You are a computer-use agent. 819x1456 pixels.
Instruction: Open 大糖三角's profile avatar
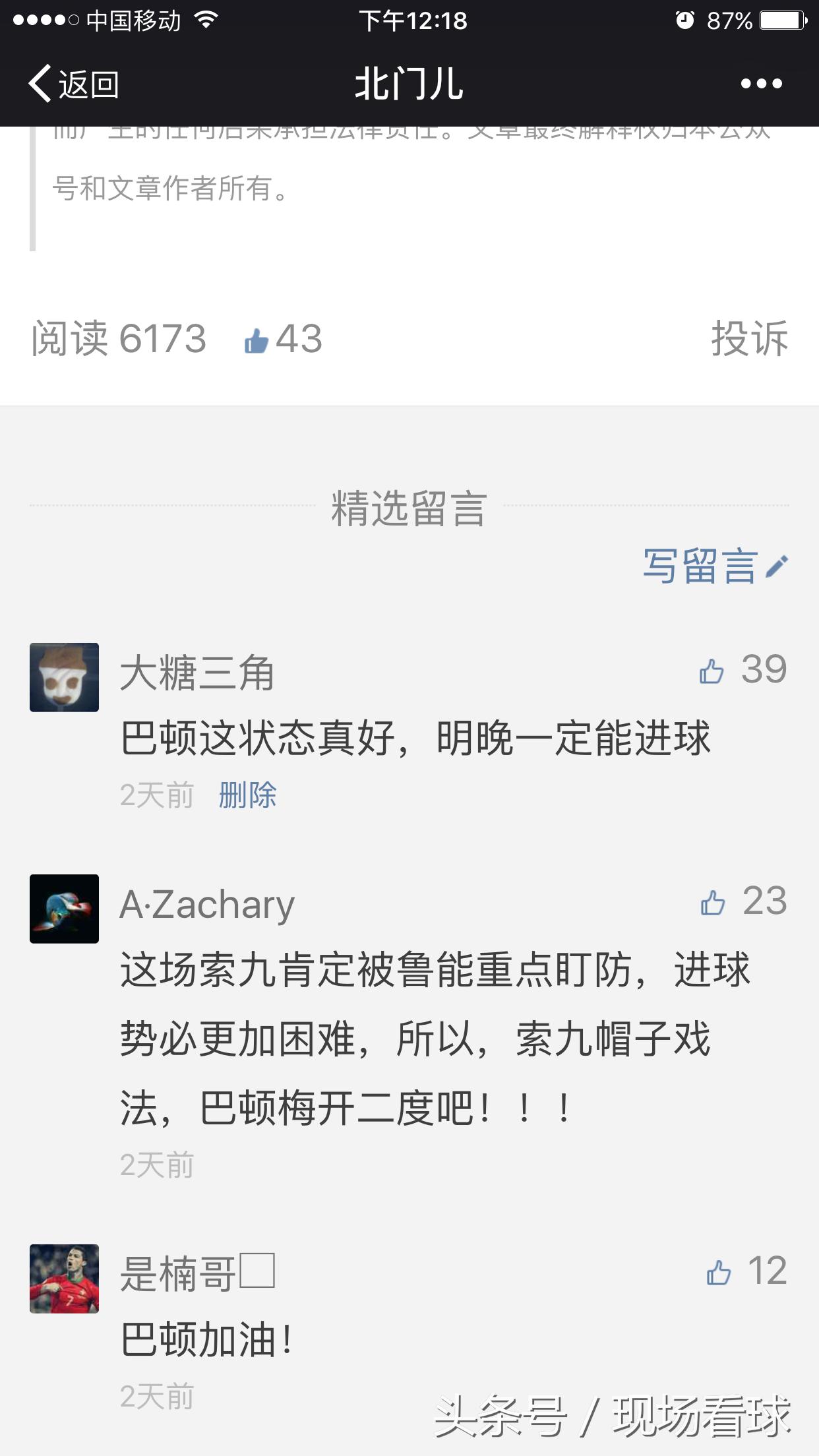tap(63, 677)
